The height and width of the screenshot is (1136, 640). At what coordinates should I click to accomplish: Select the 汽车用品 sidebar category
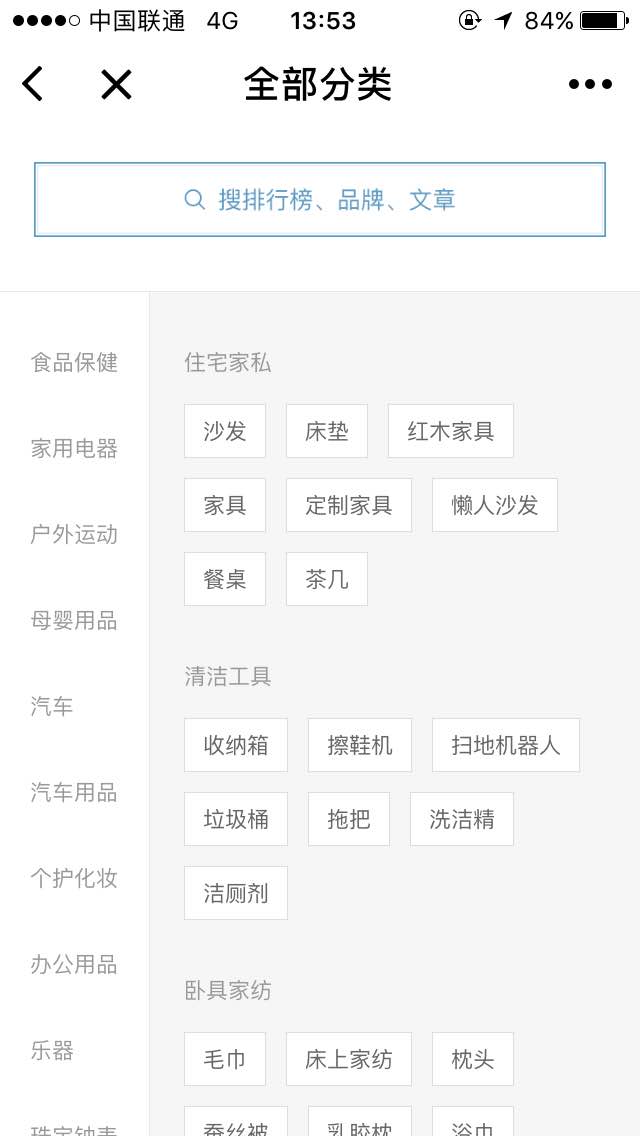pos(74,792)
